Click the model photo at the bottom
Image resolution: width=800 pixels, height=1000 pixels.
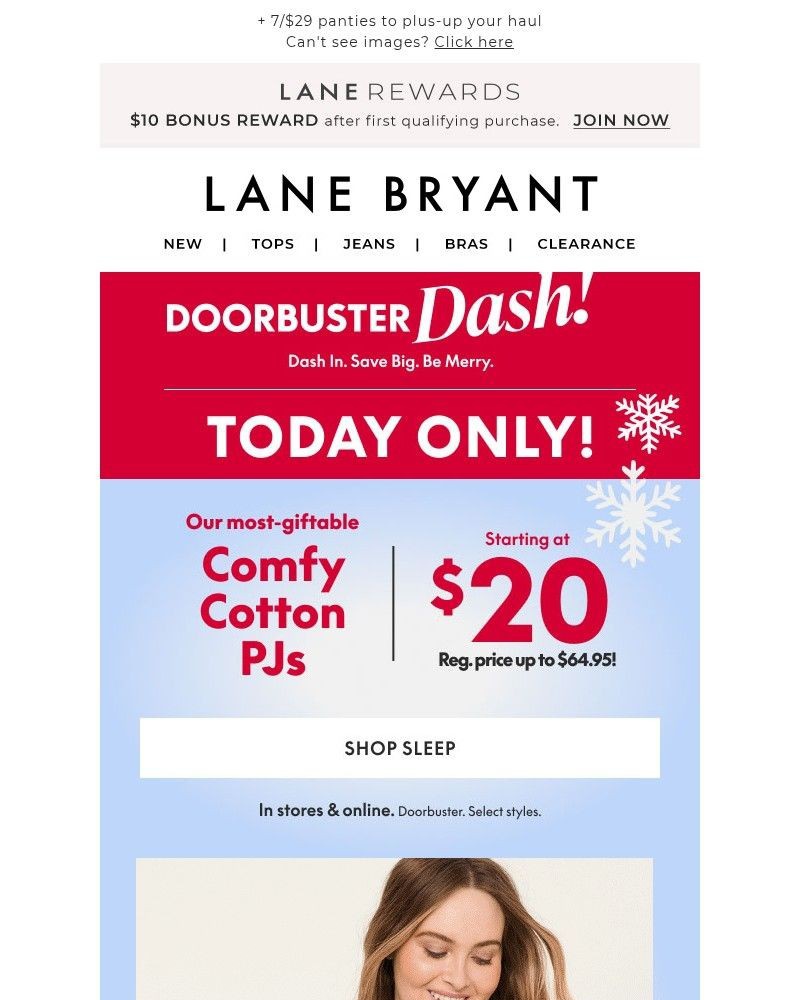[x=400, y=930]
